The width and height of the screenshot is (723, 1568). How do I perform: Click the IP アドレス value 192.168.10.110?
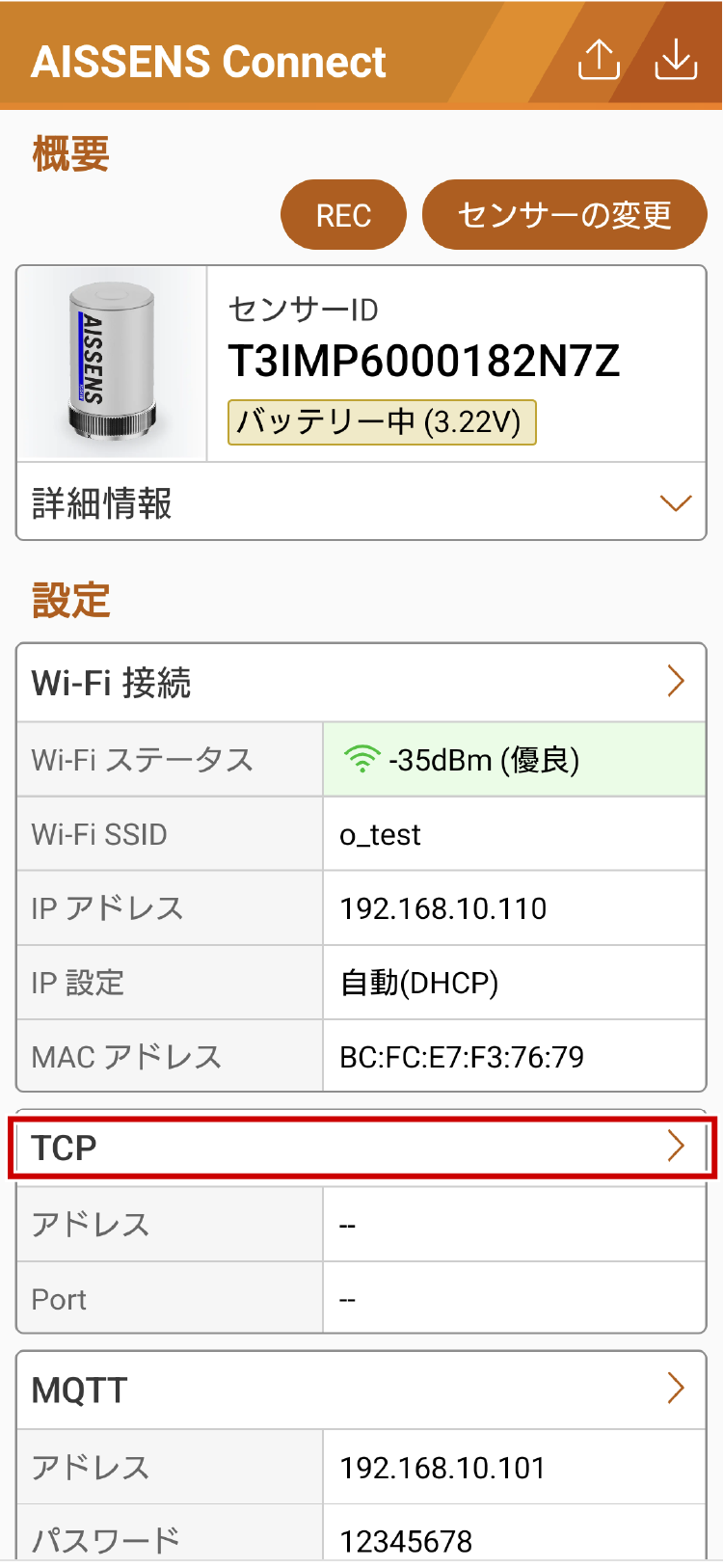441,907
